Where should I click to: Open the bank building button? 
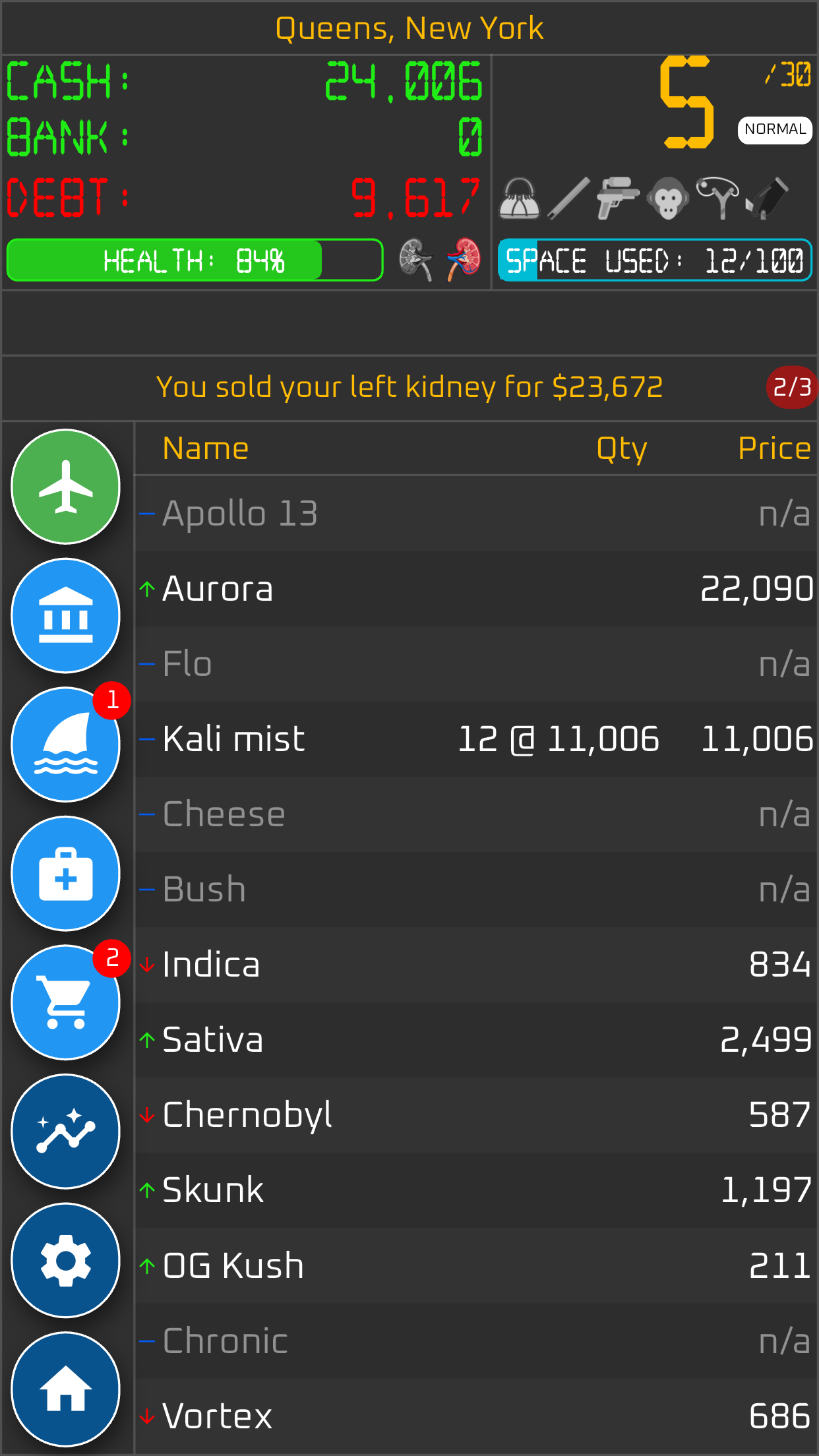click(66, 616)
